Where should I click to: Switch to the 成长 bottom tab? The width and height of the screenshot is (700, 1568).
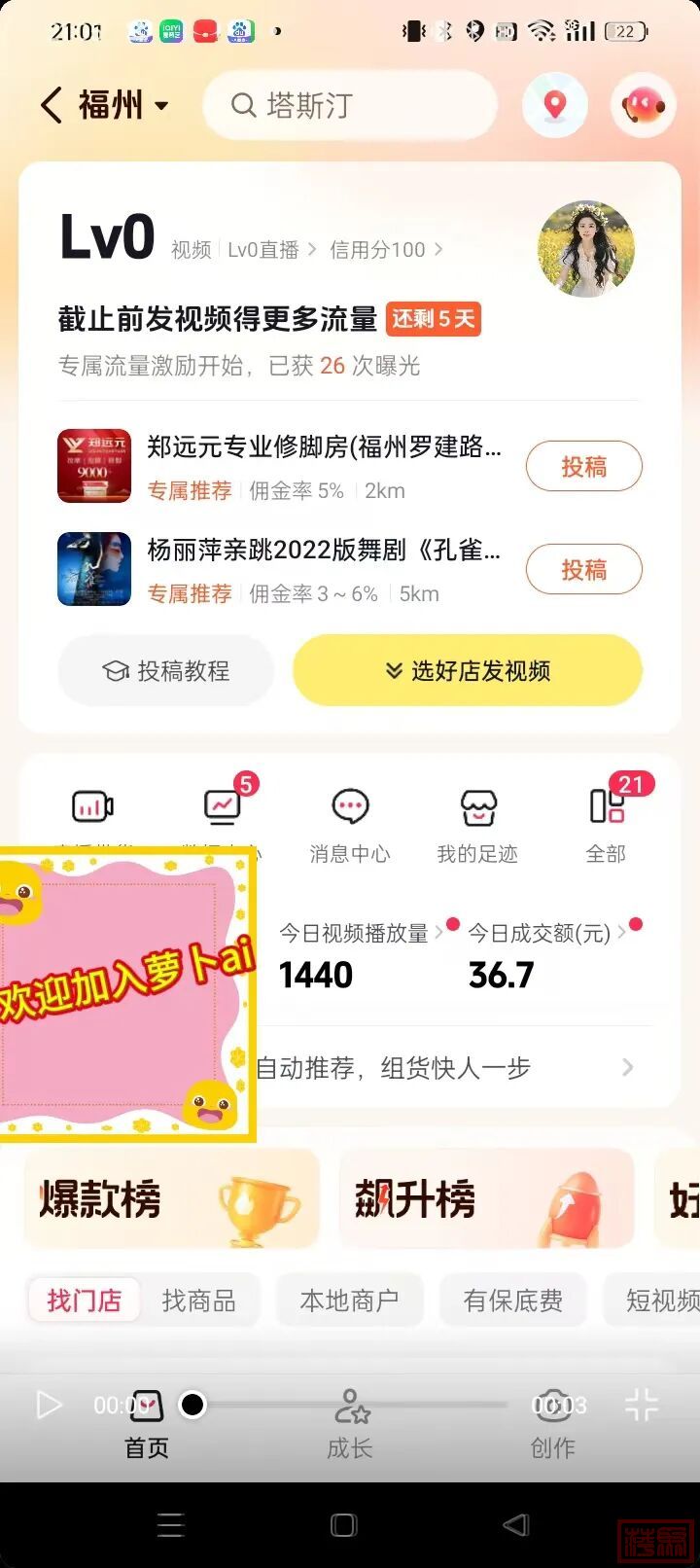(350, 1425)
